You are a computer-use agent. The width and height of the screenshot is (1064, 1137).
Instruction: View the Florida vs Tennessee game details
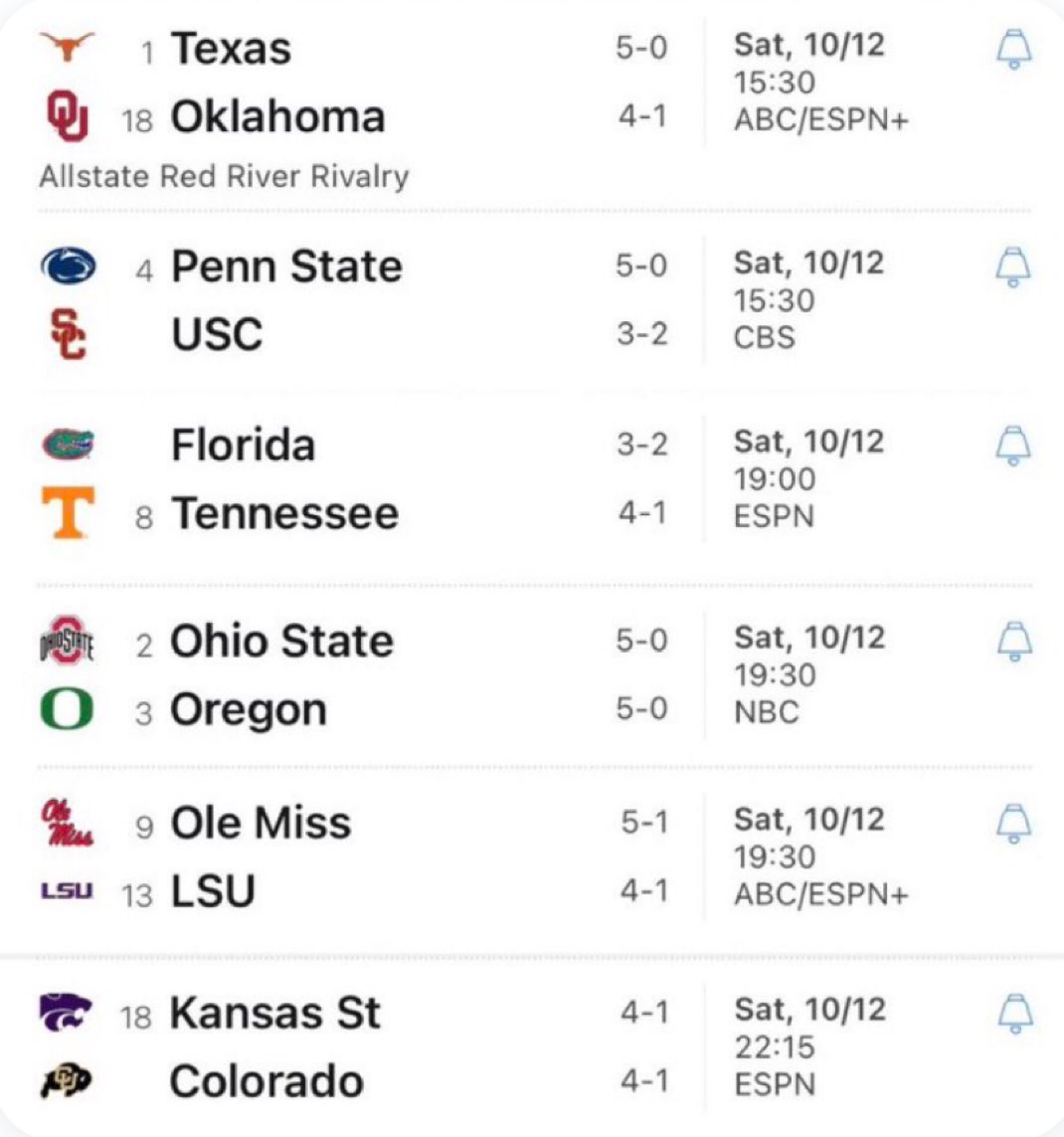click(x=348, y=479)
